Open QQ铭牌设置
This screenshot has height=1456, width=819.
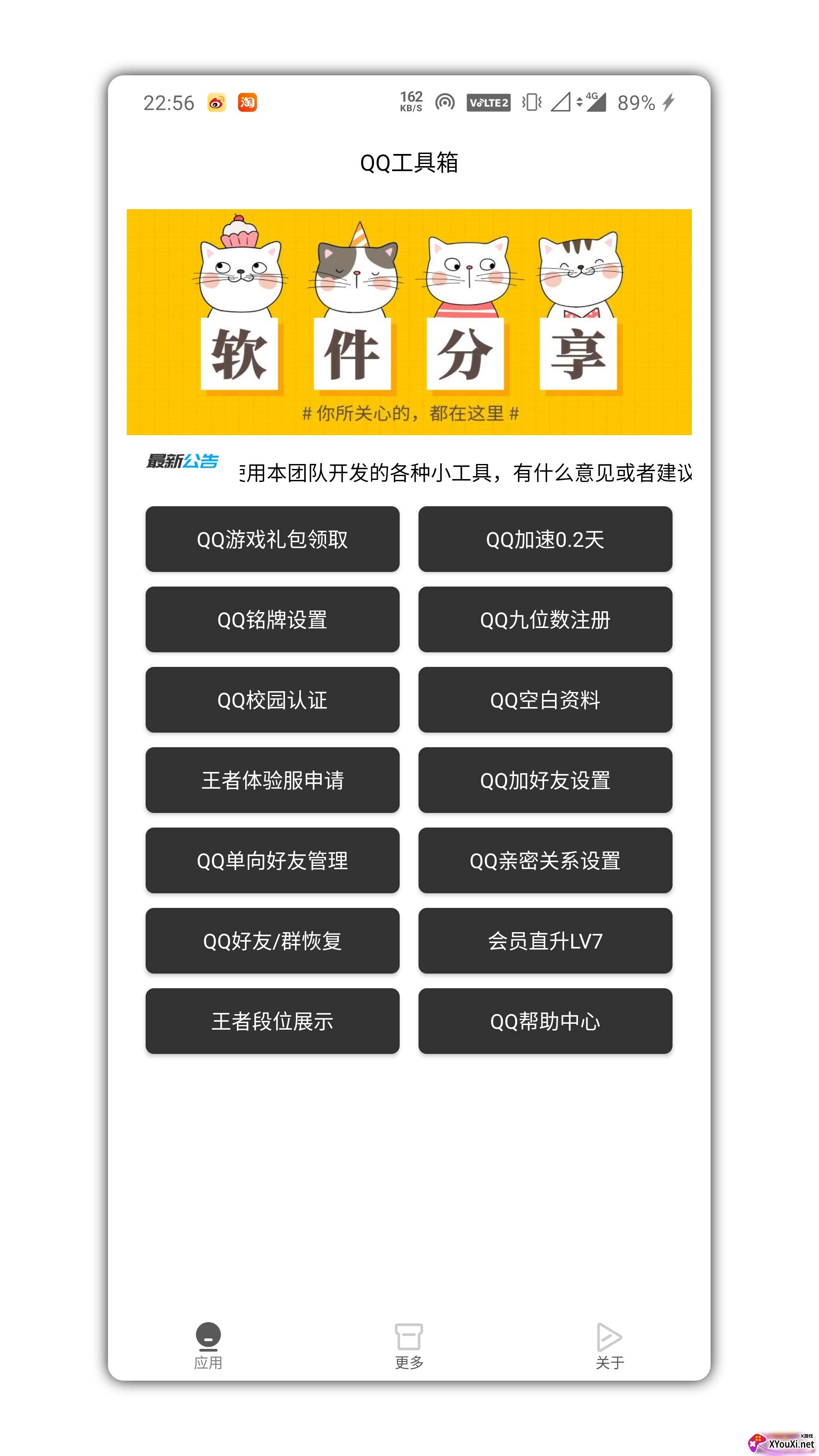click(272, 620)
